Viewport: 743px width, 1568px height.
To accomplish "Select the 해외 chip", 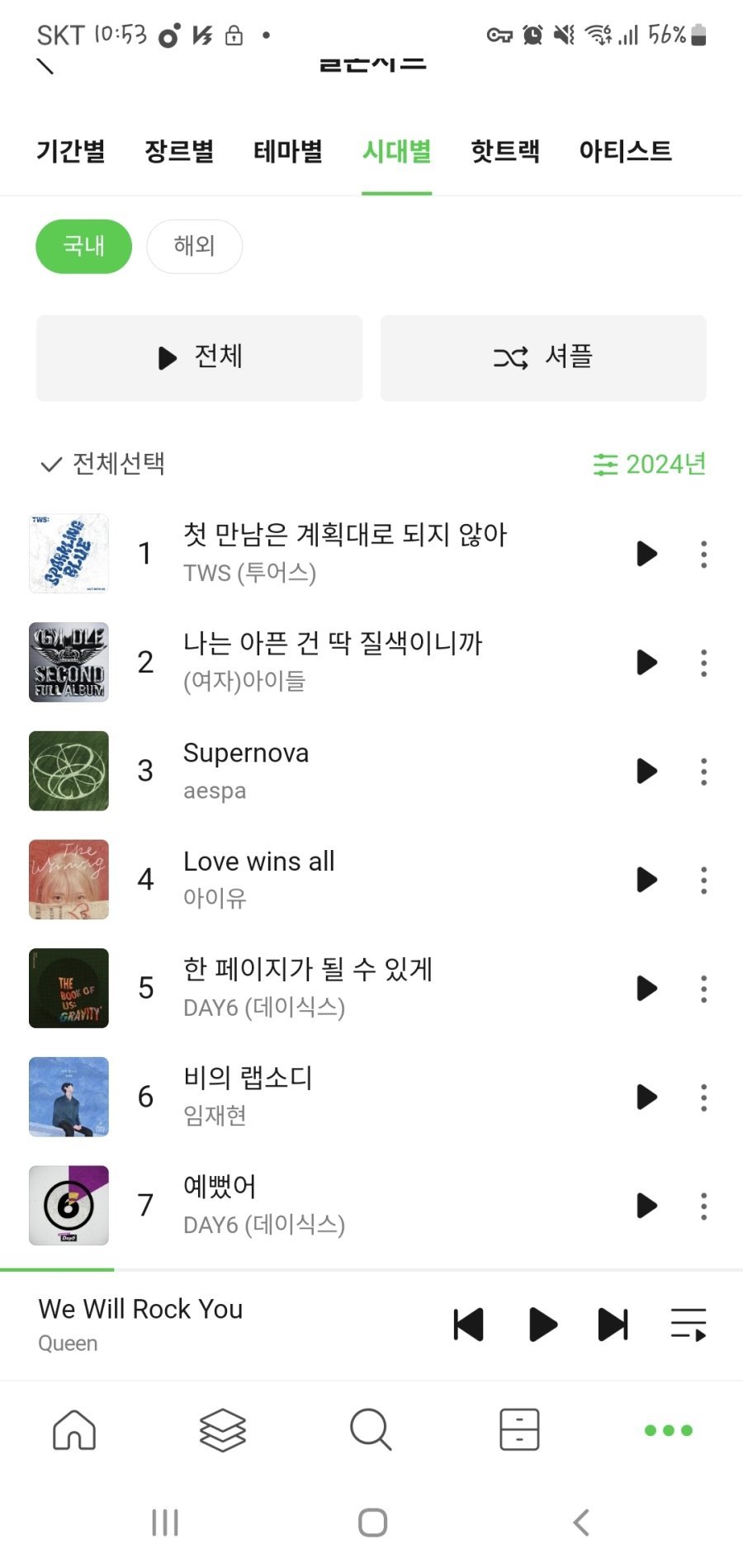I will [194, 246].
